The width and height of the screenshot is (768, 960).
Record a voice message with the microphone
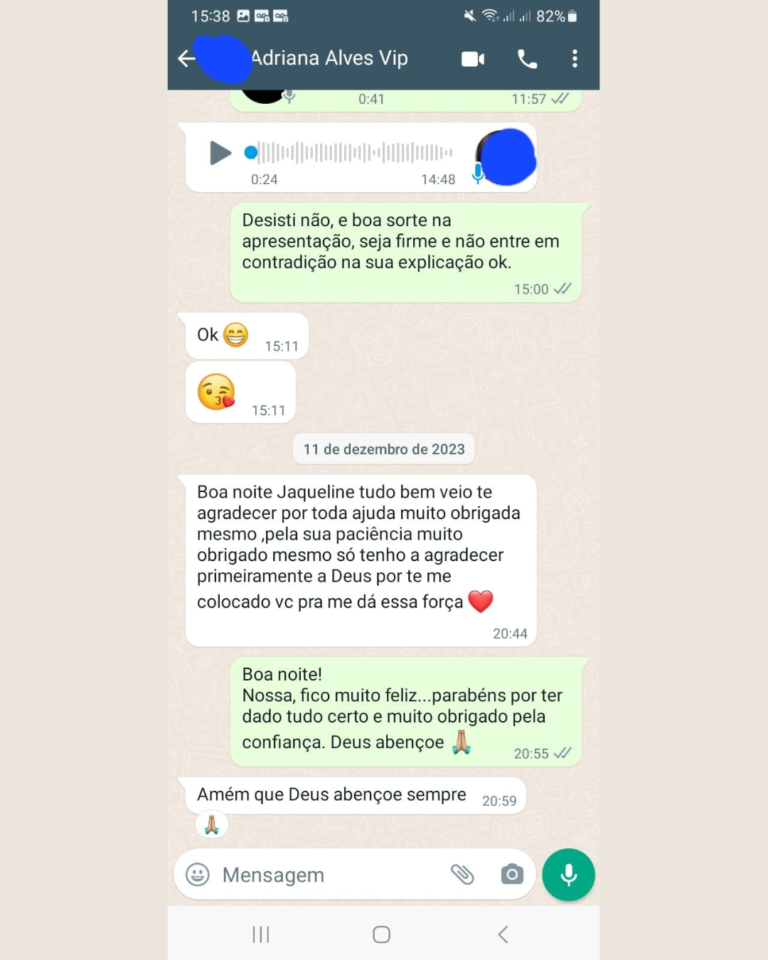568,875
